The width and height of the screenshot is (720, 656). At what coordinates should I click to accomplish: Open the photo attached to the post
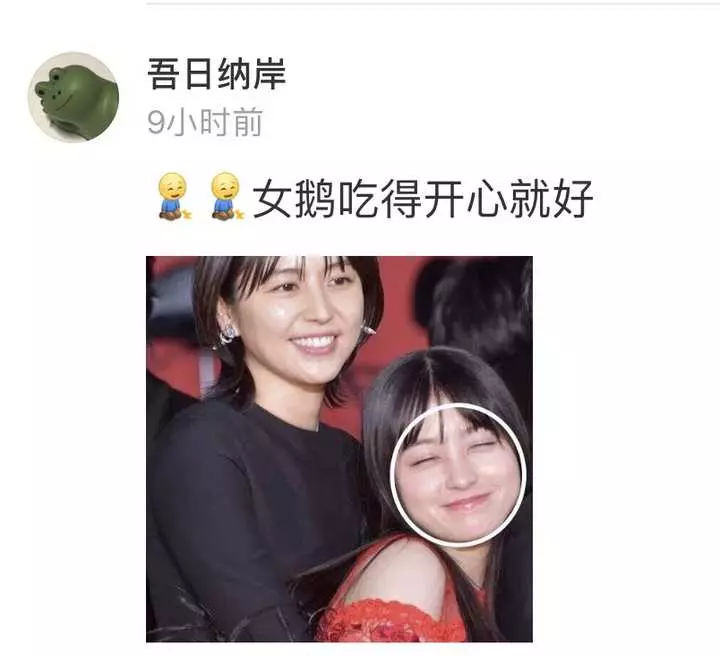[x=339, y=448]
